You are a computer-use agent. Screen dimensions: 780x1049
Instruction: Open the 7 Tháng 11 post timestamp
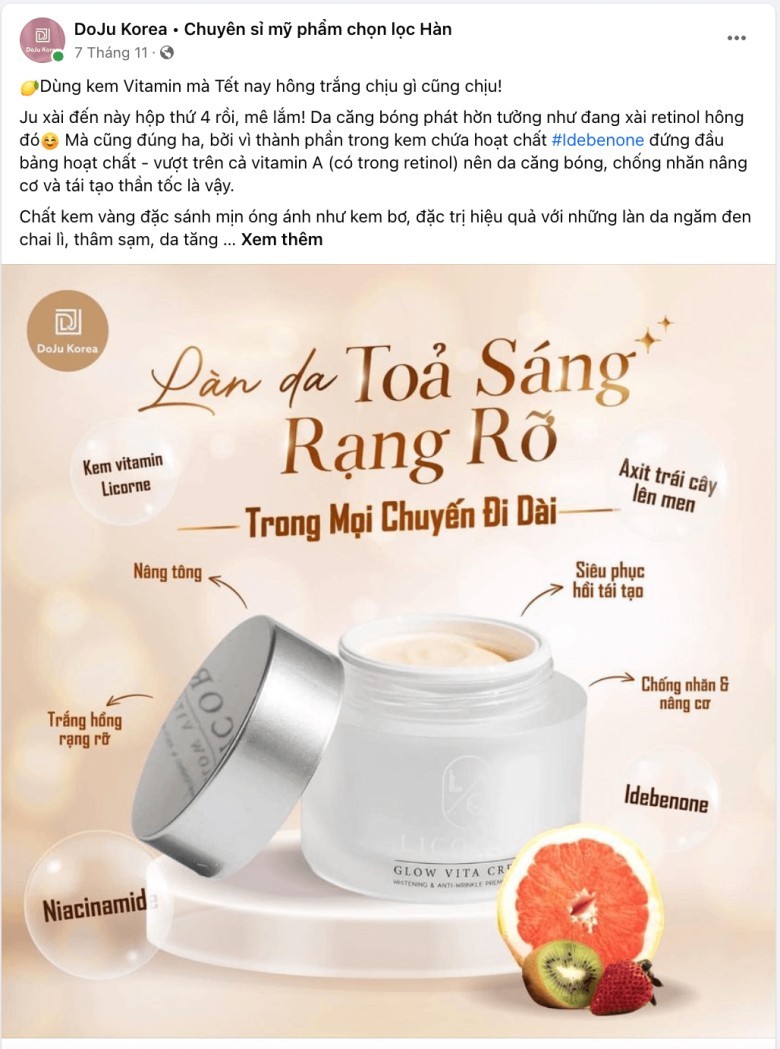(110, 51)
